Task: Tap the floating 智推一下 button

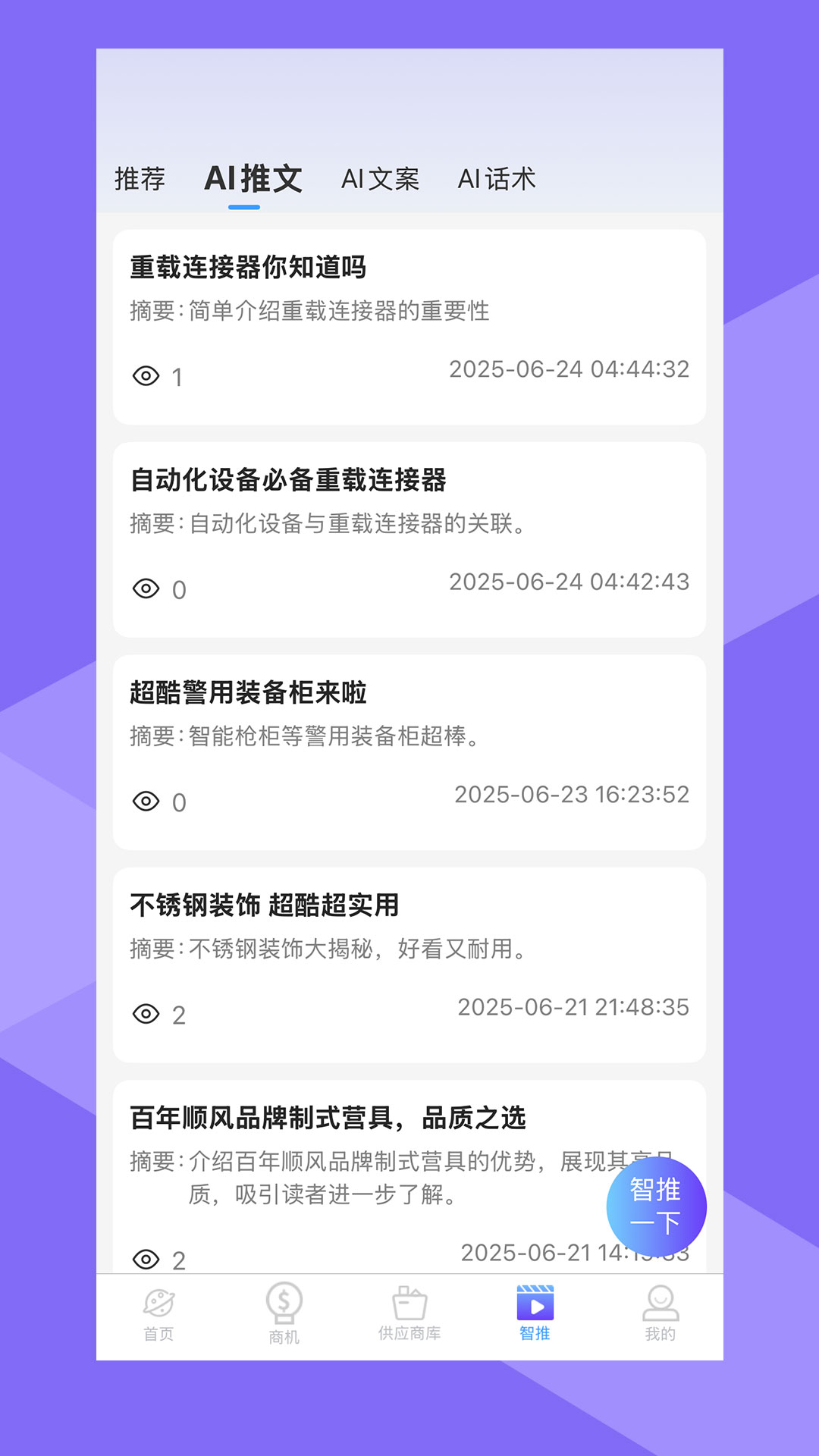Action: [657, 1206]
